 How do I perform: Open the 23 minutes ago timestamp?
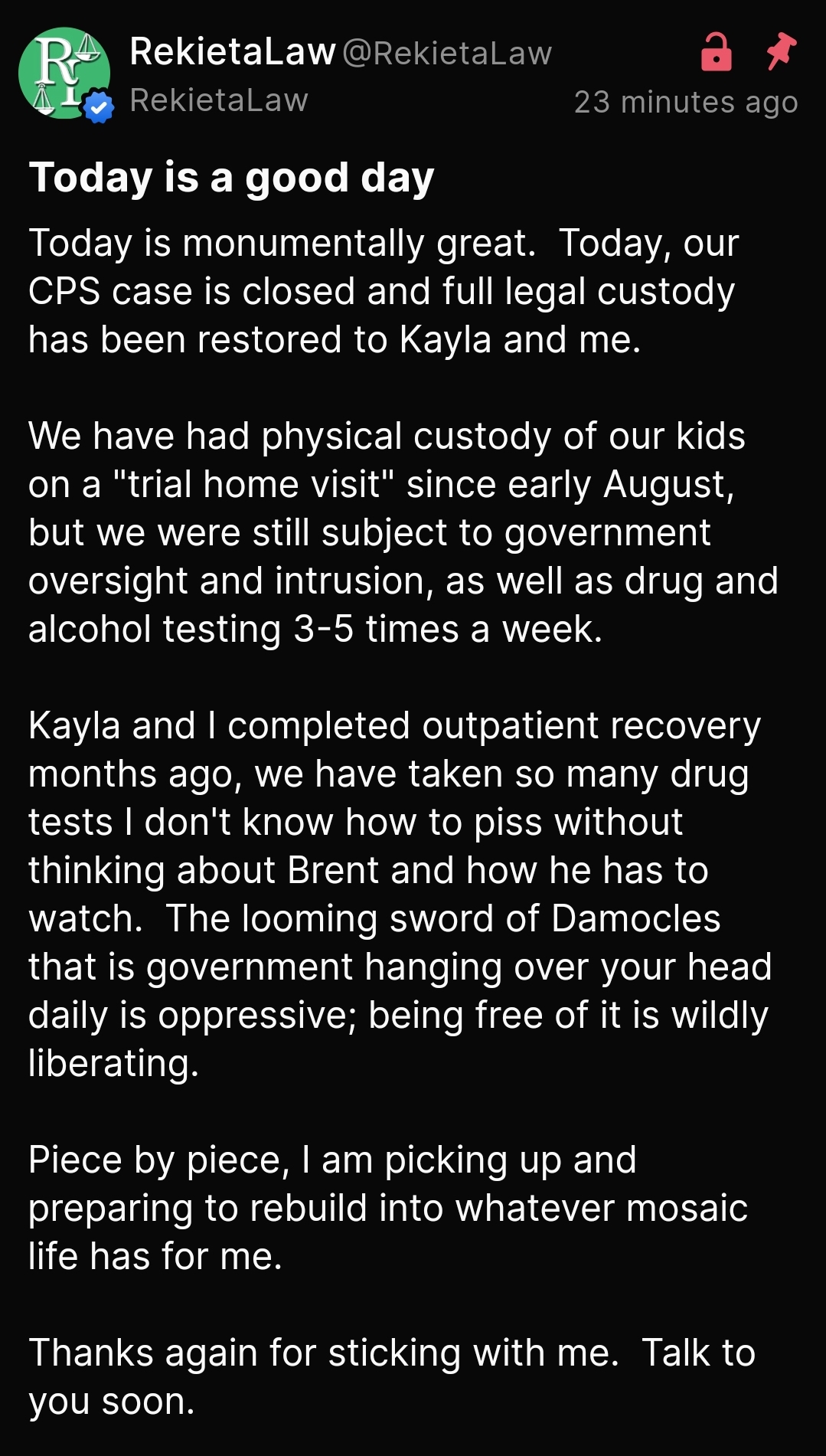pos(686,102)
